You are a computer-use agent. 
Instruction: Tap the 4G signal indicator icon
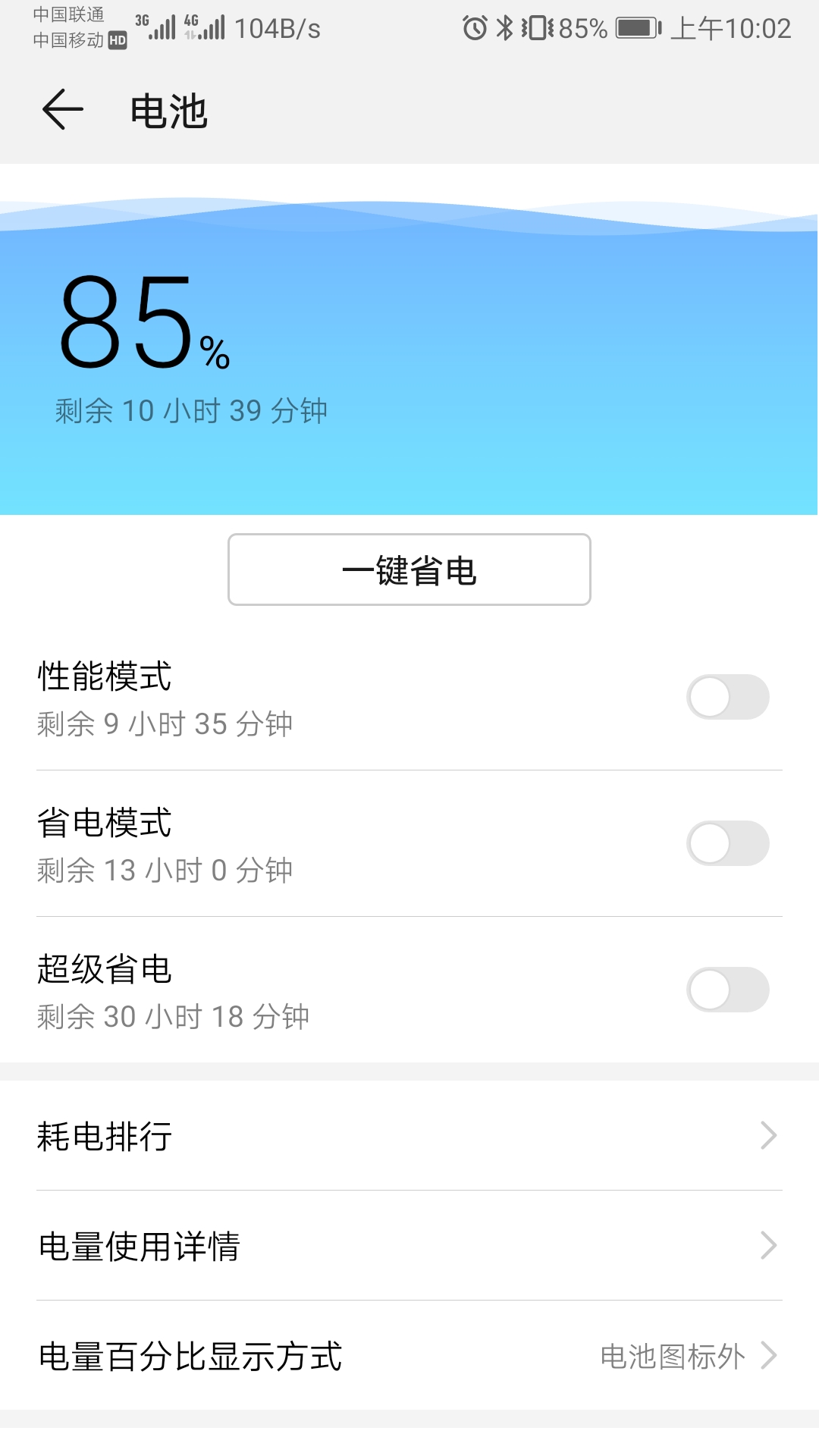(206, 27)
